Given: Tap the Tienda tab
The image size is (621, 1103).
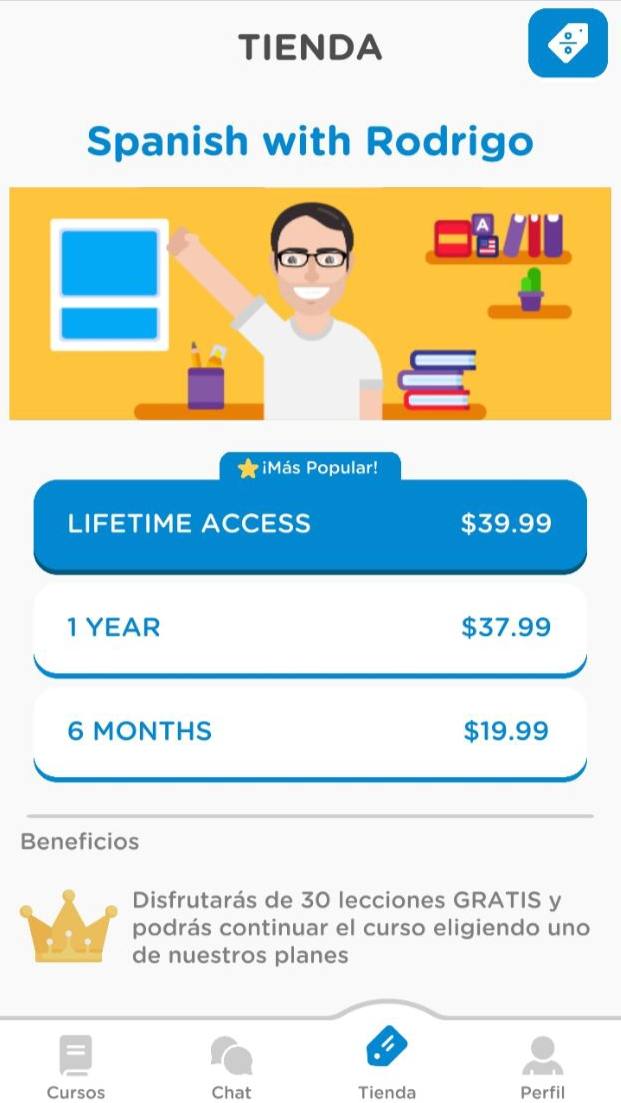Looking at the screenshot, I should (x=387, y=1064).
